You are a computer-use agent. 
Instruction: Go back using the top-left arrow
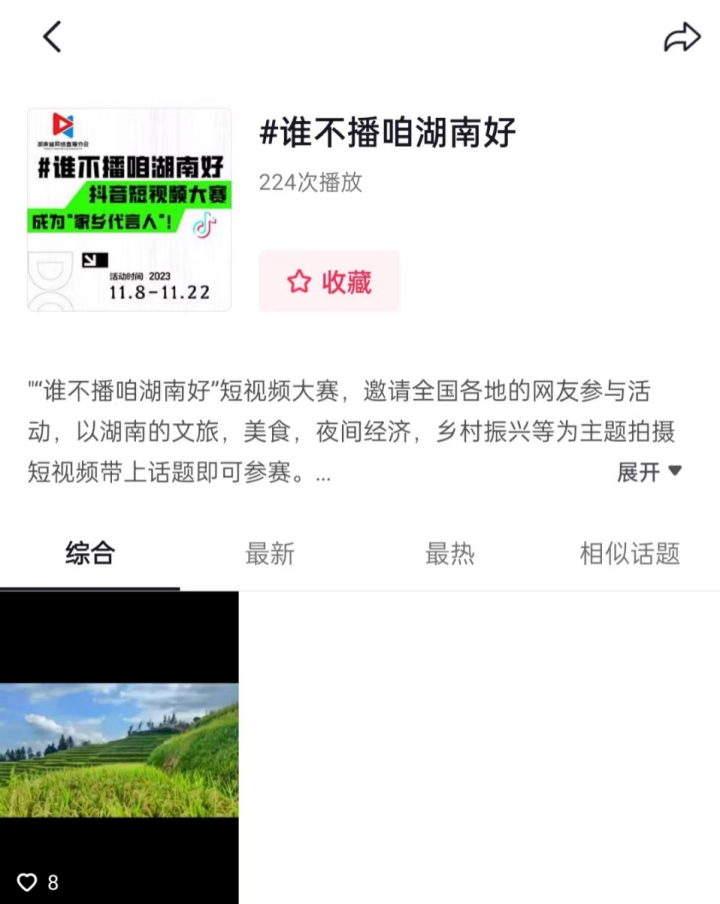click(52, 38)
